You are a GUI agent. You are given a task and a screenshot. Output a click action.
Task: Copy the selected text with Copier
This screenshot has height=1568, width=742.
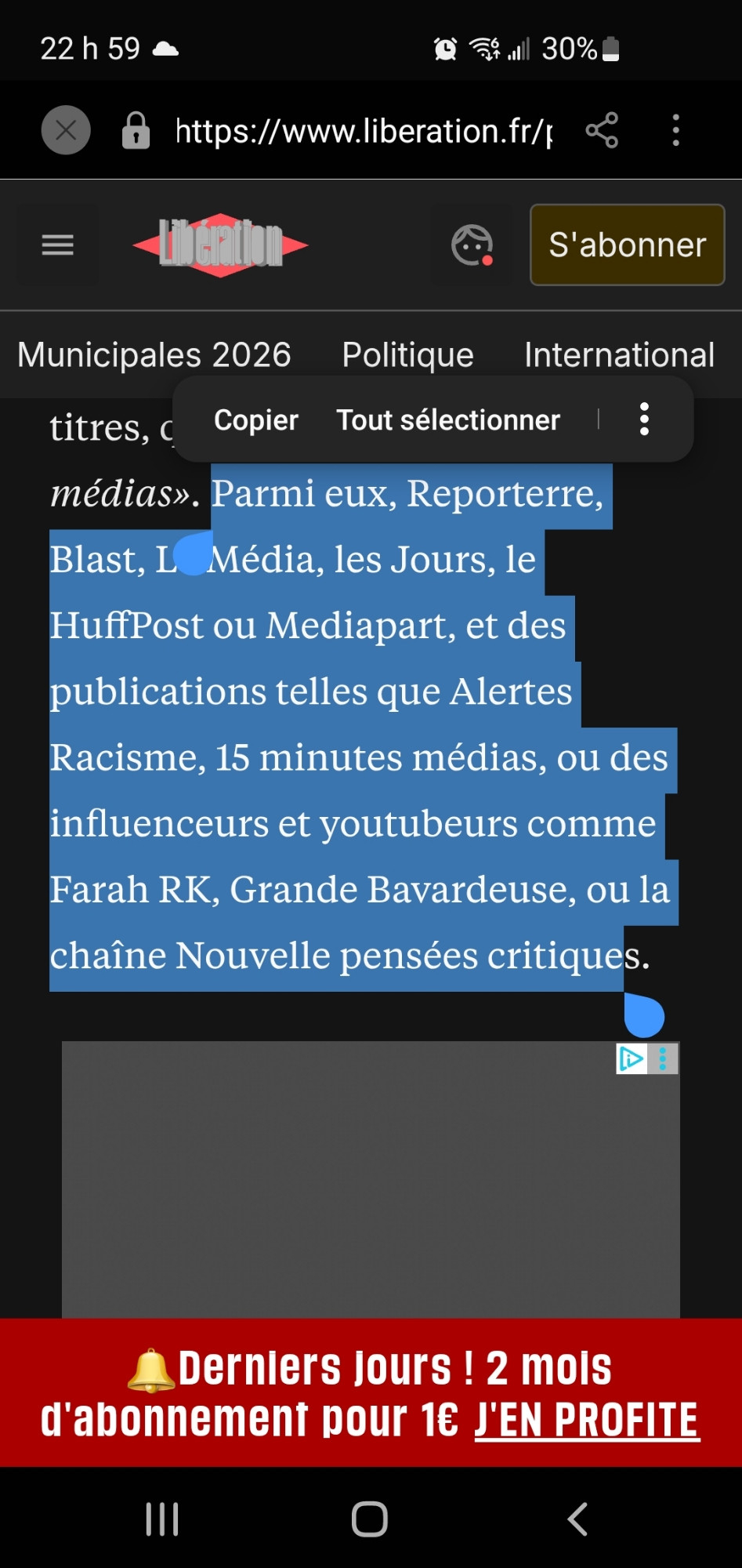tap(256, 420)
